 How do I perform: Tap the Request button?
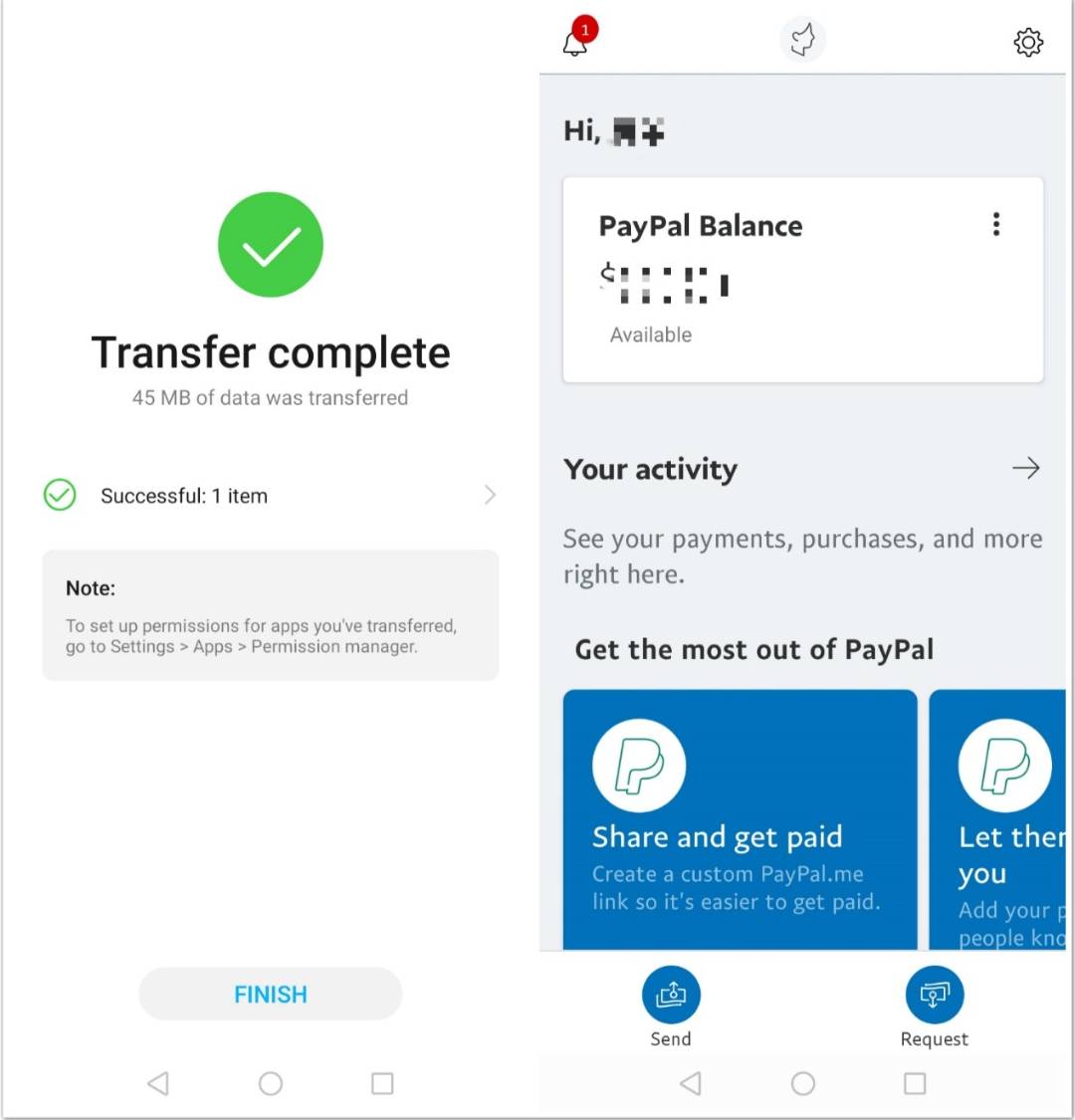[x=934, y=996]
